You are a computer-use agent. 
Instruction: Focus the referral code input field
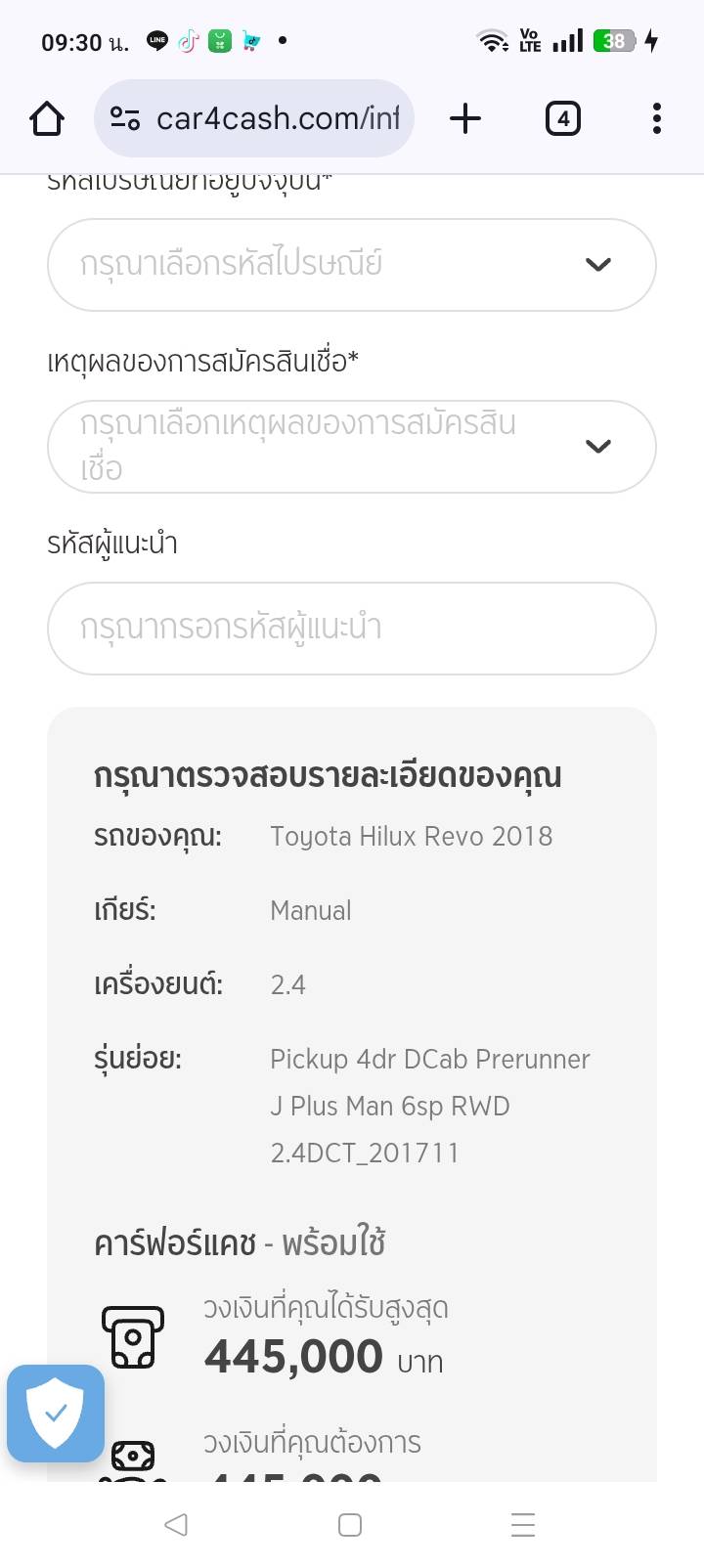coord(351,629)
